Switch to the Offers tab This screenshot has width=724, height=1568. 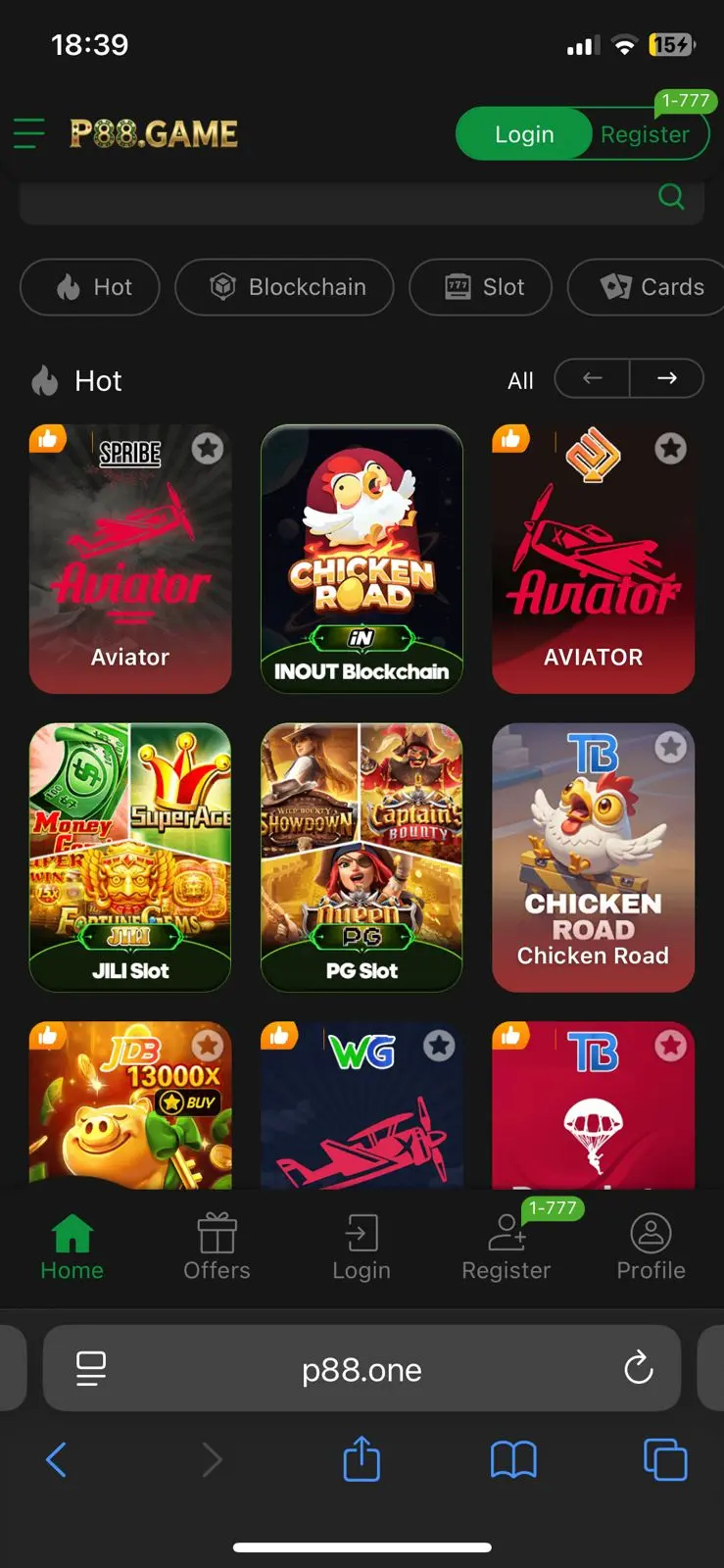(217, 1247)
